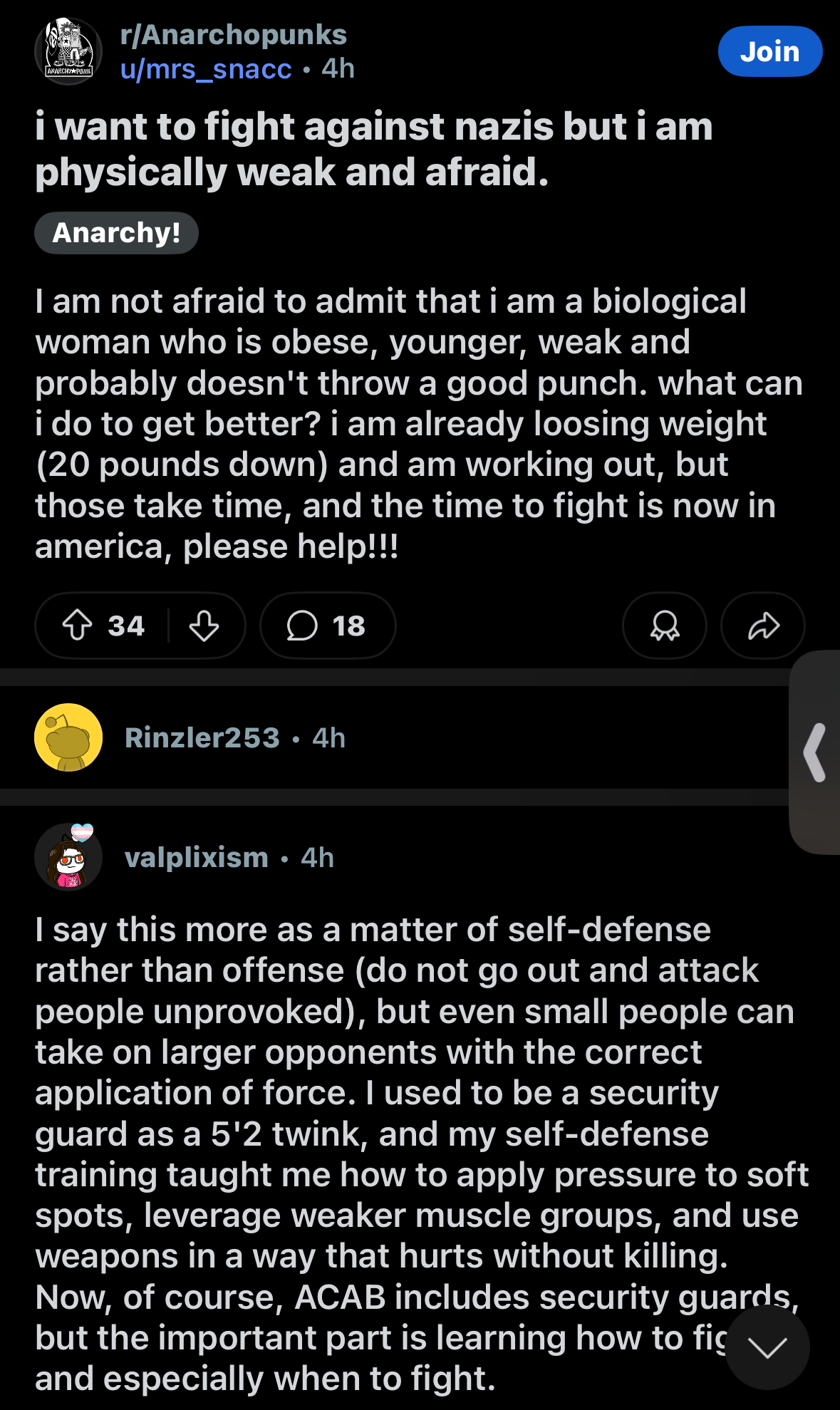This screenshot has height=1410, width=840.
Task: Open the side panel arrow handle
Action: (815, 752)
